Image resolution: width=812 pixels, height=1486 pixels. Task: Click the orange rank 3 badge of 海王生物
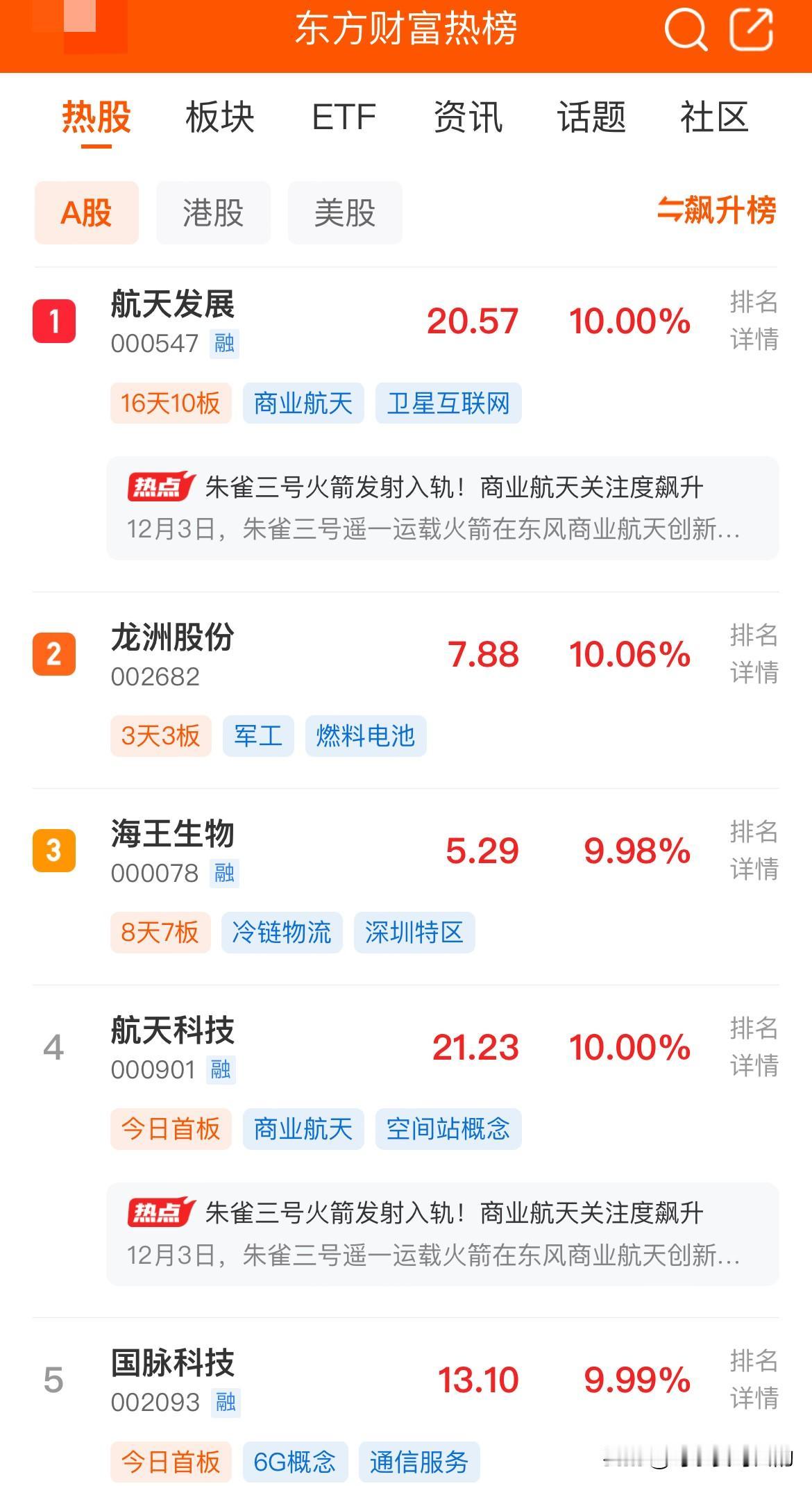point(54,850)
